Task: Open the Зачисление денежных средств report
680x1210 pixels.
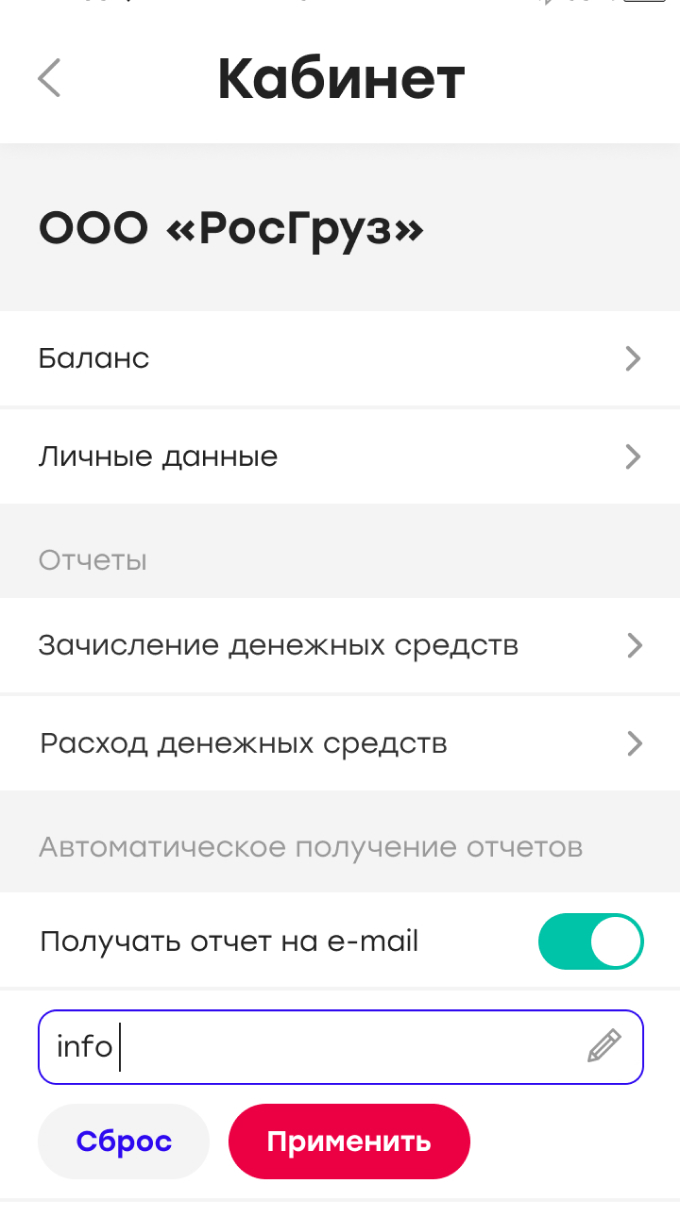Action: [340, 645]
